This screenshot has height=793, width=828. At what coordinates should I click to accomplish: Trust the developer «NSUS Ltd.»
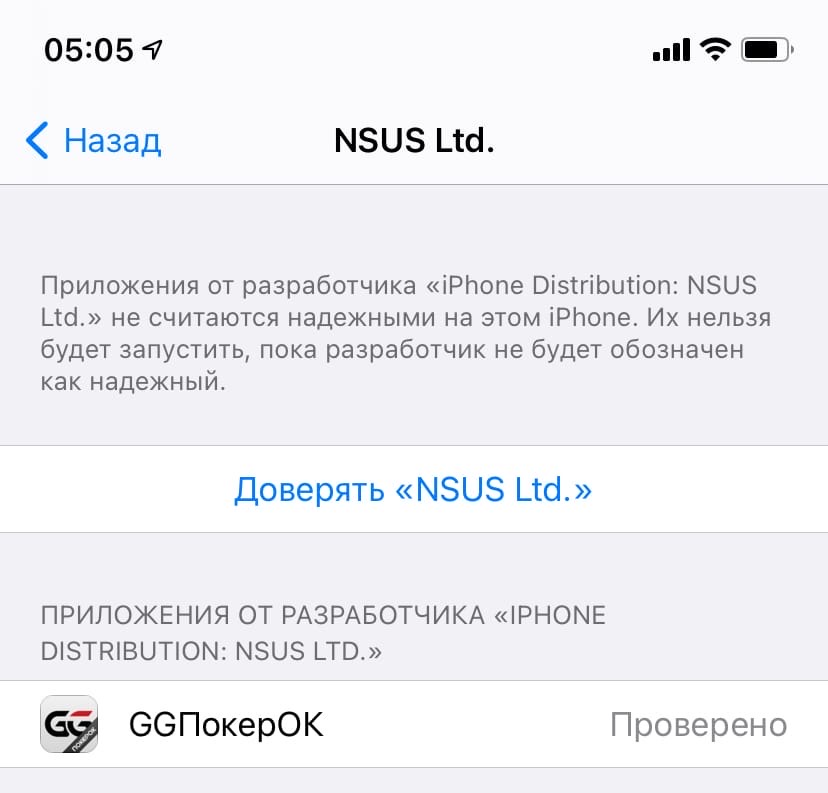[x=413, y=489]
